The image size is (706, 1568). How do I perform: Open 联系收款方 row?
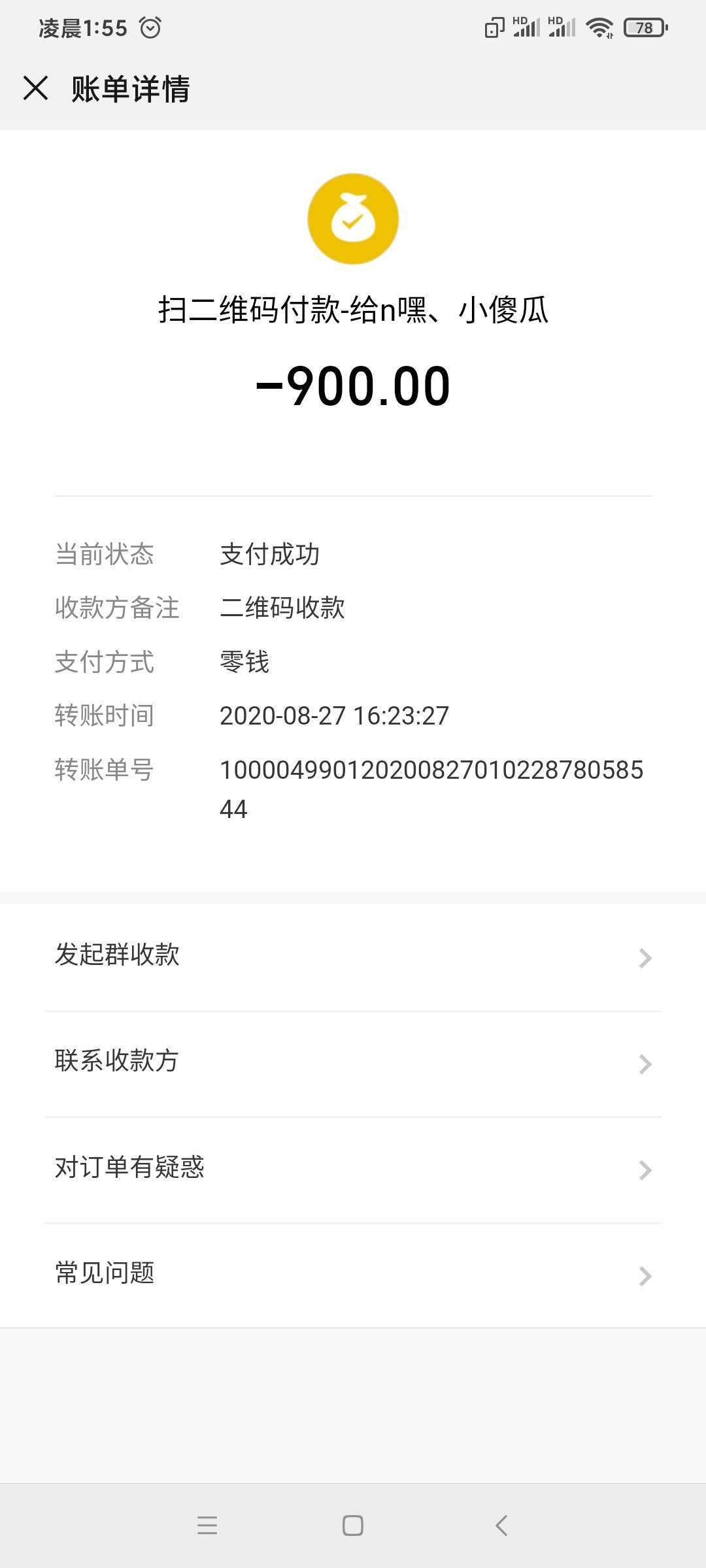353,1062
